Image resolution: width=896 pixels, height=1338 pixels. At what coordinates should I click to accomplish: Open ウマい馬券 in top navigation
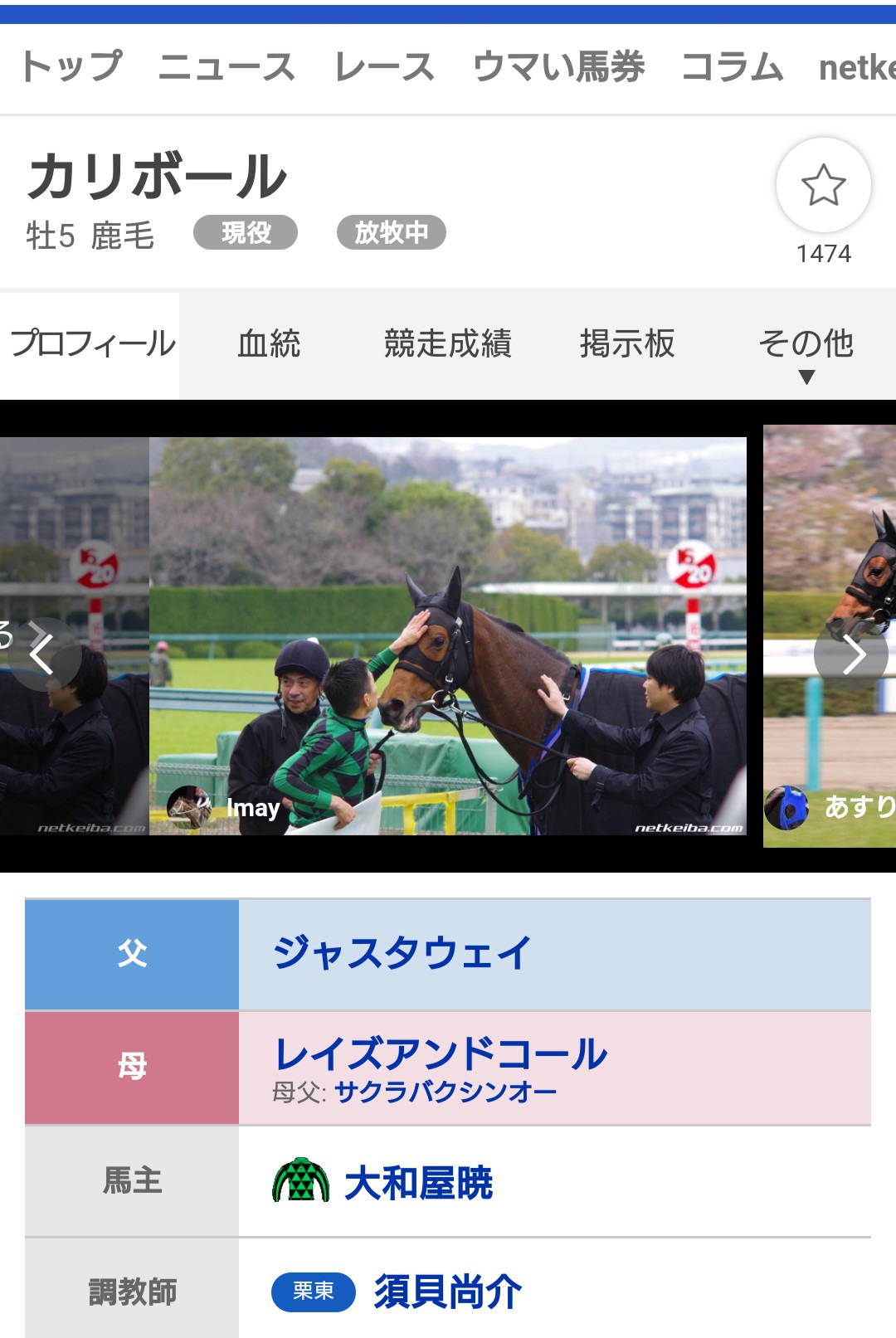[x=558, y=67]
